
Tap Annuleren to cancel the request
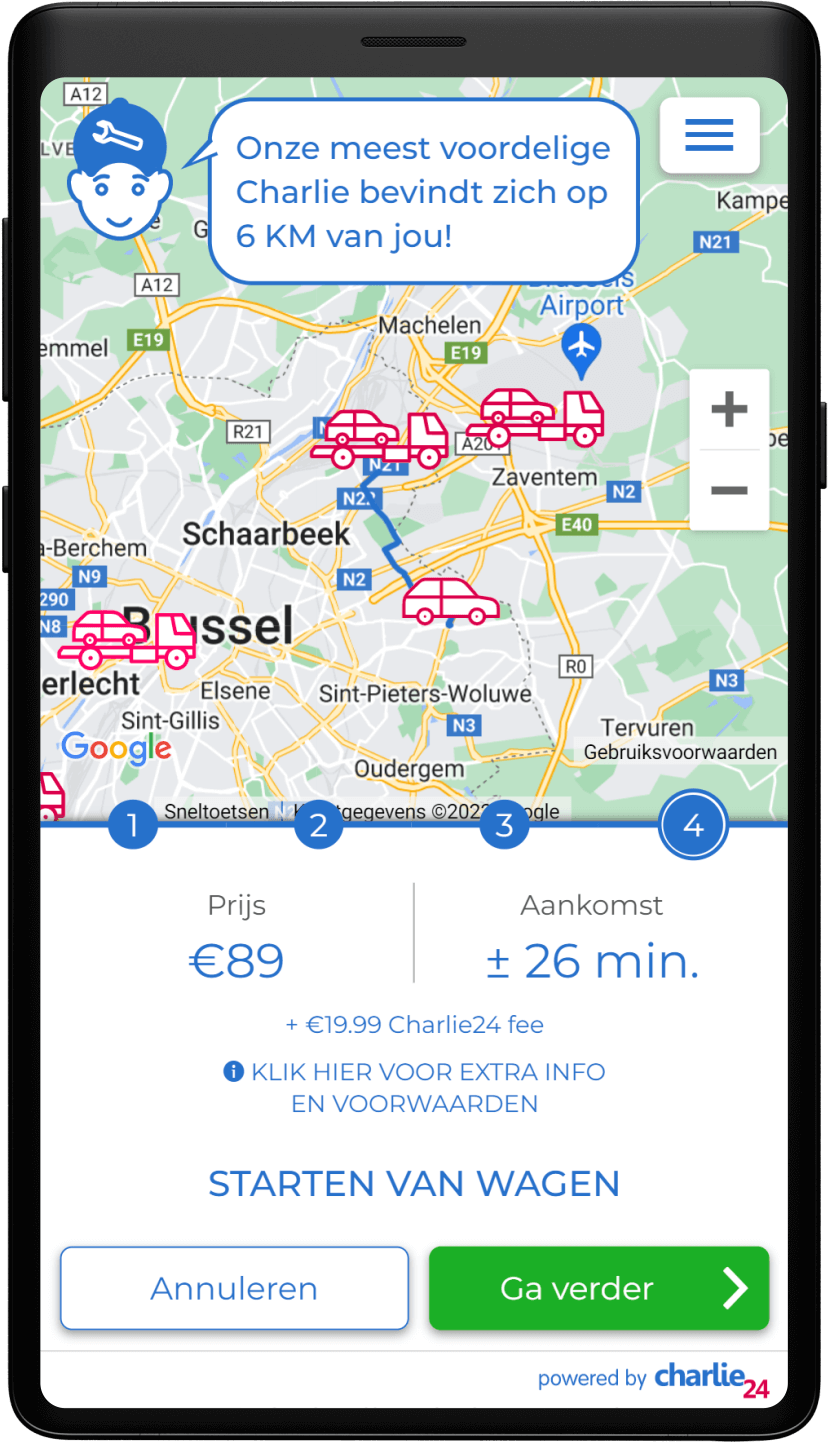click(234, 1288)
